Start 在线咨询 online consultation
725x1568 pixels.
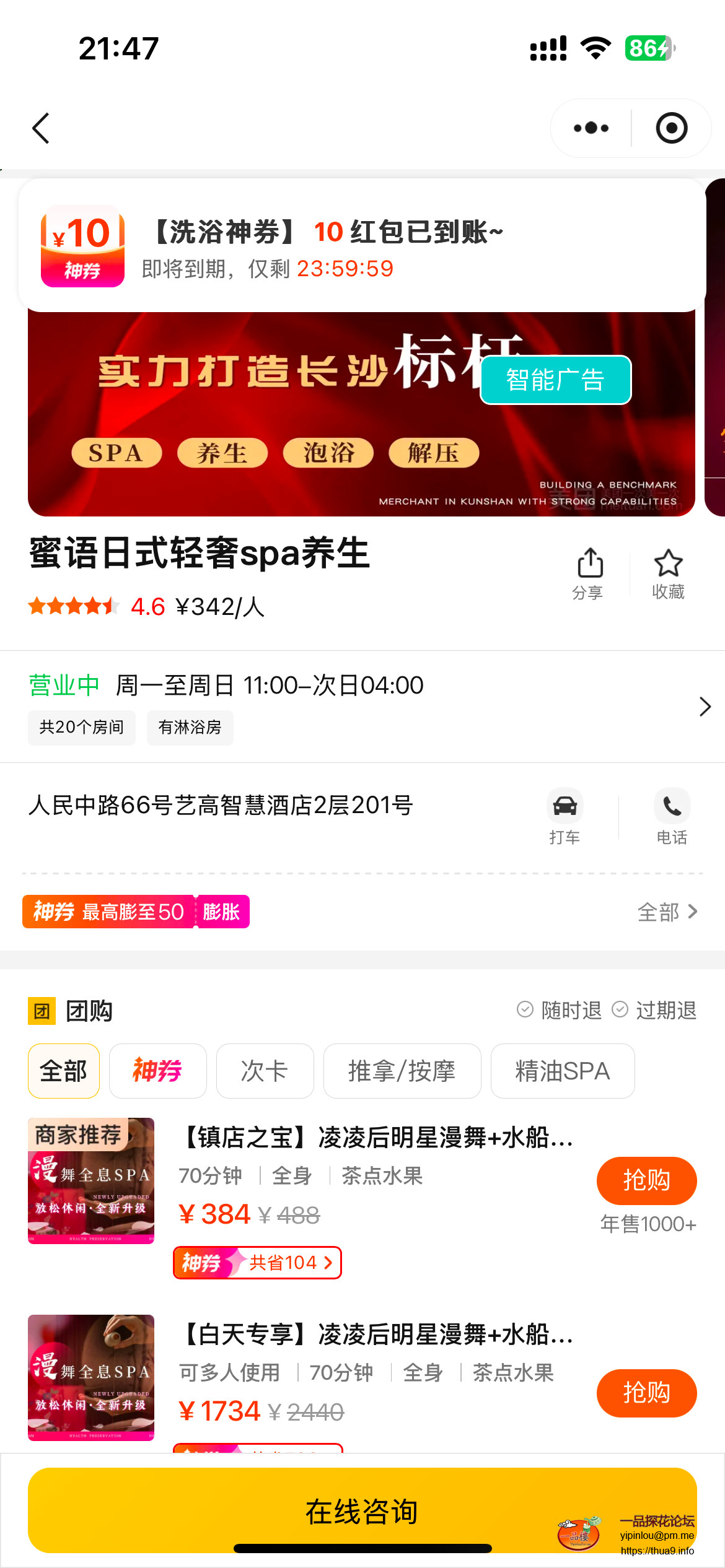pyautogui.click(x=362, y=1511)
